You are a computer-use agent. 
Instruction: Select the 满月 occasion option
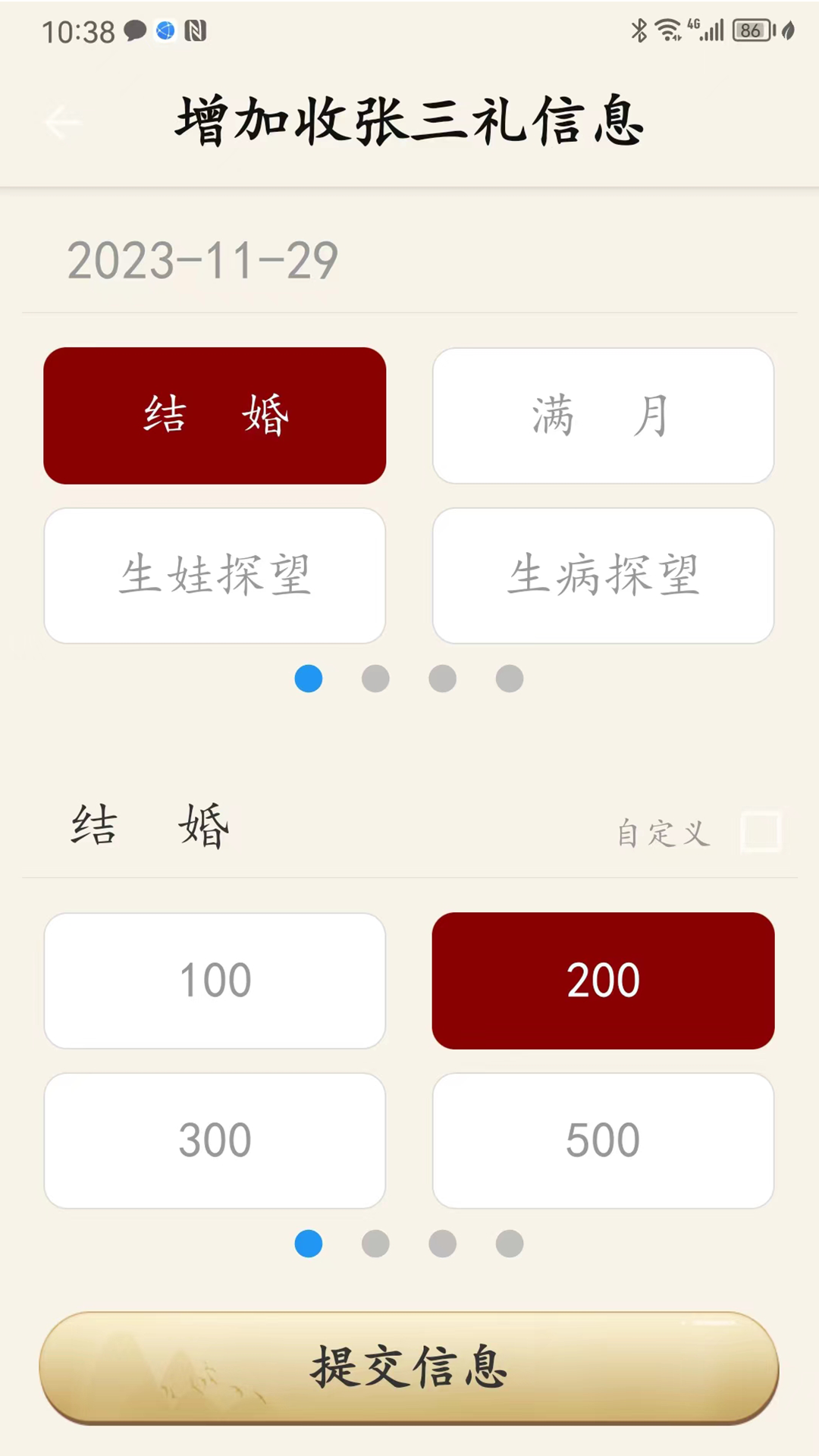tap(603, 416)
